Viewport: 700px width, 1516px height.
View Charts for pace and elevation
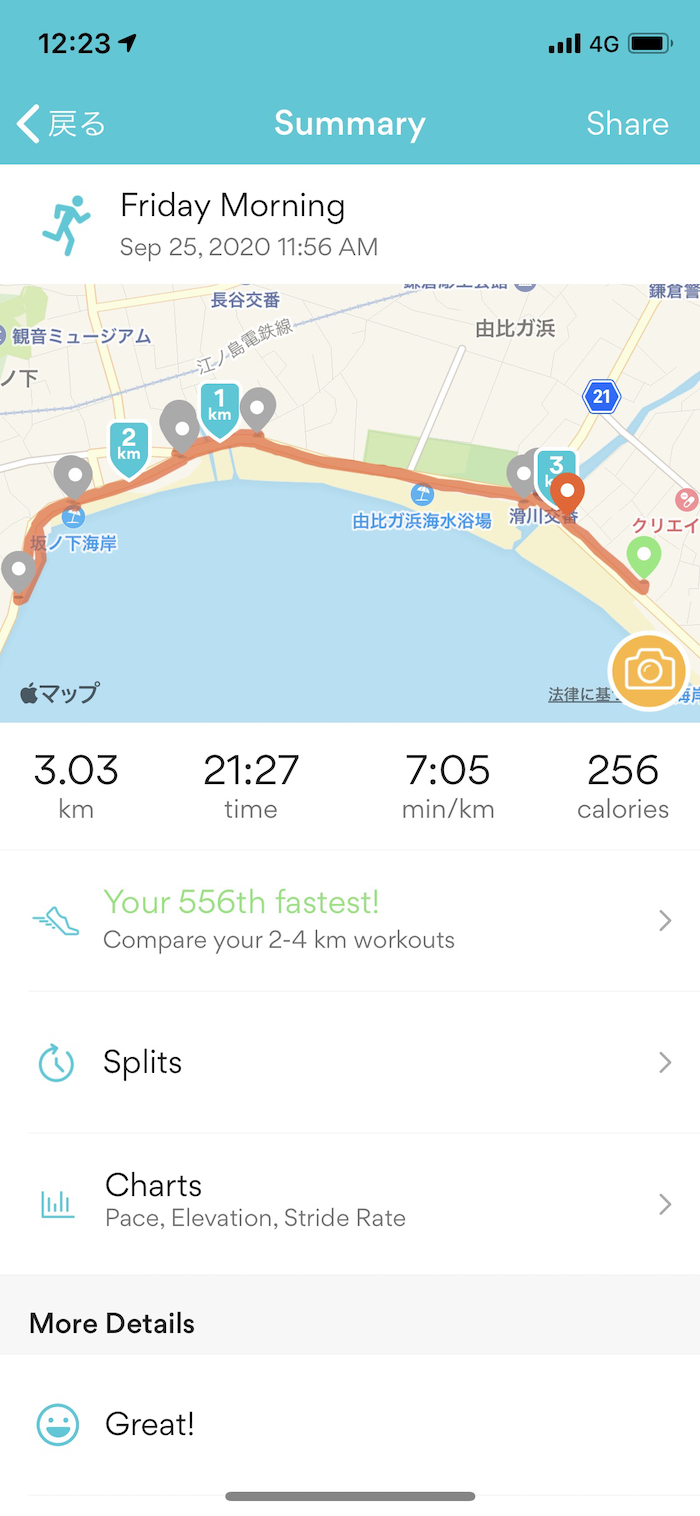[x=350, y=1203]
